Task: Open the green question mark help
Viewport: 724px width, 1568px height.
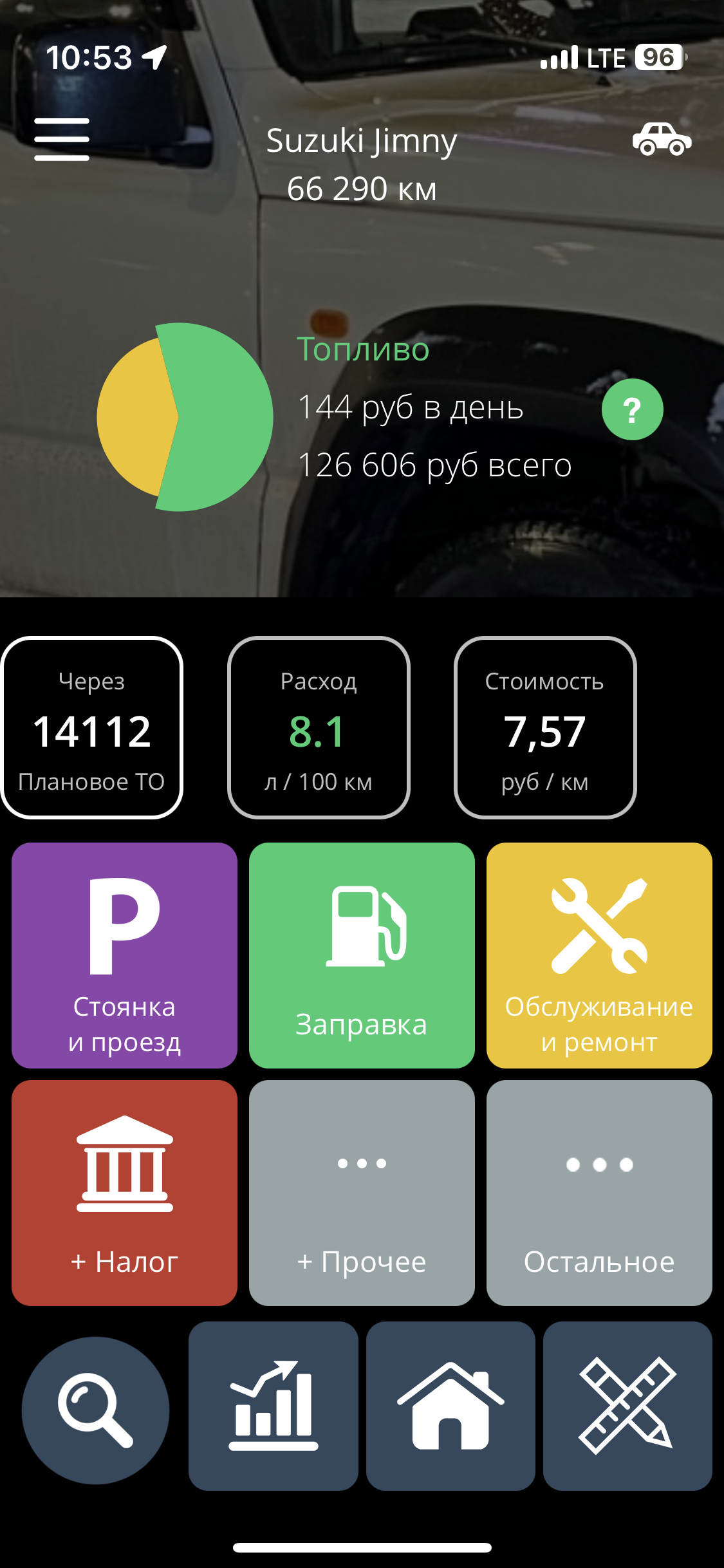Action: 632,409
